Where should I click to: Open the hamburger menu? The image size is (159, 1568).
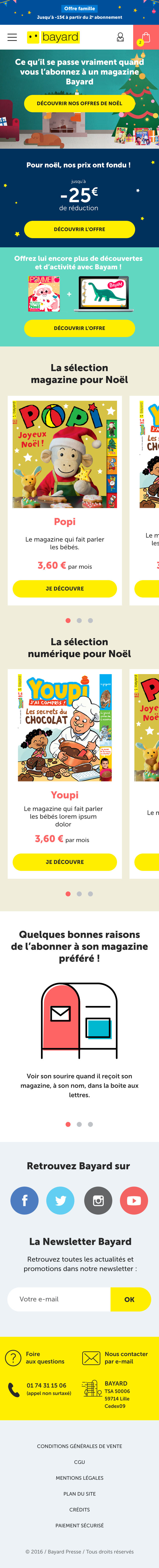point(12,37)
